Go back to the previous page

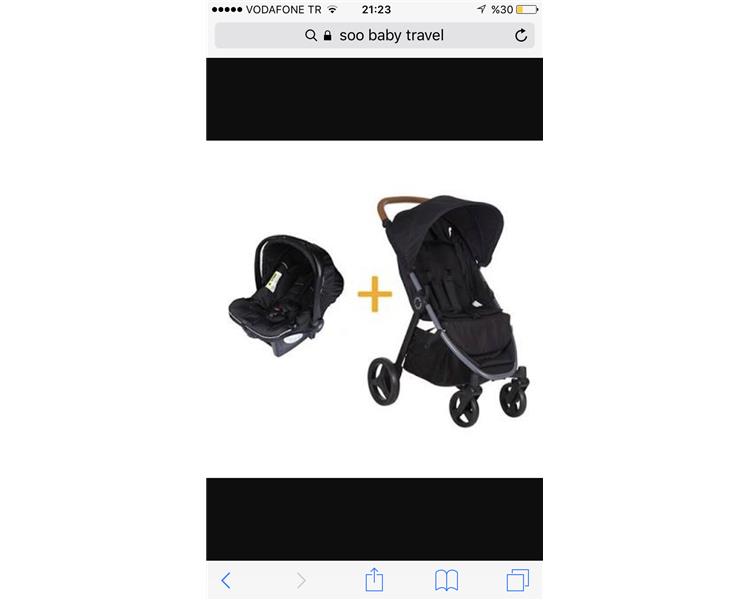coord(226,580)
